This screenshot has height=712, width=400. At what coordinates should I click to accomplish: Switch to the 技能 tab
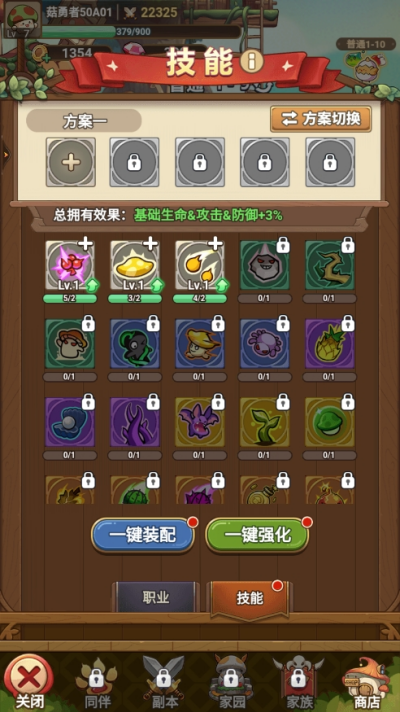250,598
